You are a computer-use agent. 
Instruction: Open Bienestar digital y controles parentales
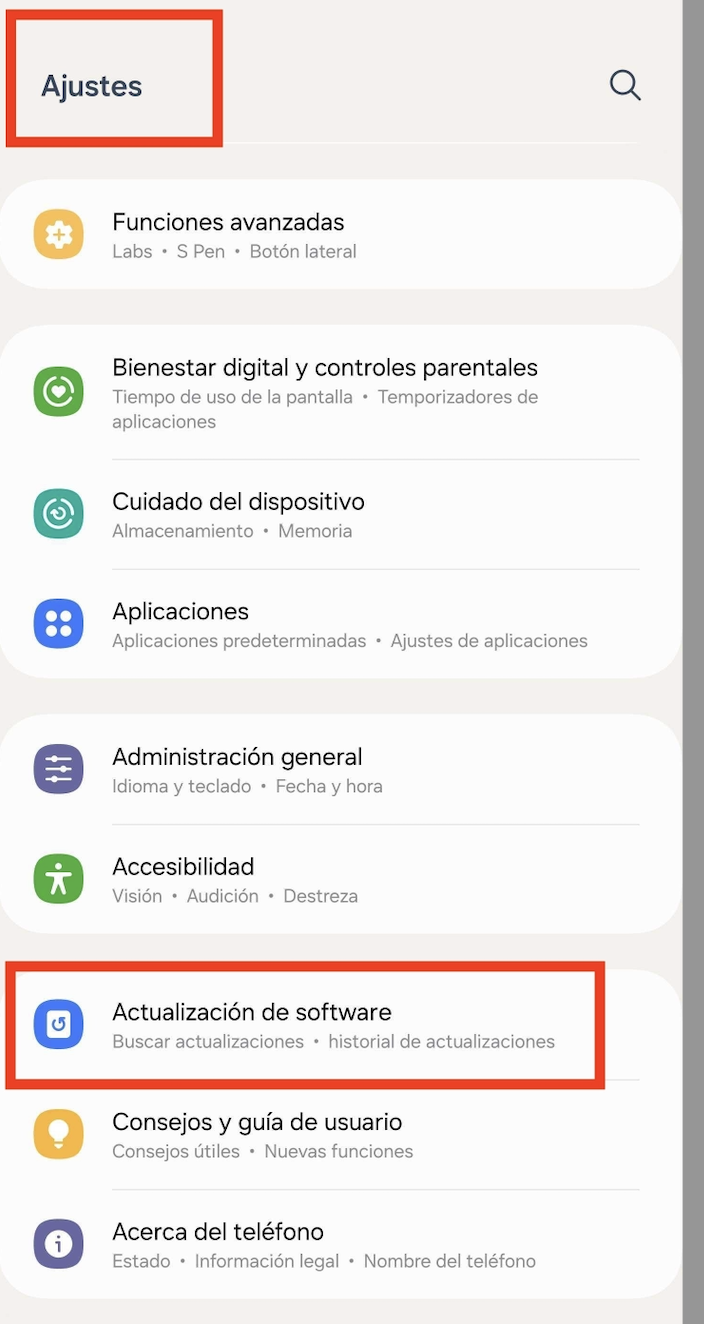pyautogui.click(x=340, y=393)
